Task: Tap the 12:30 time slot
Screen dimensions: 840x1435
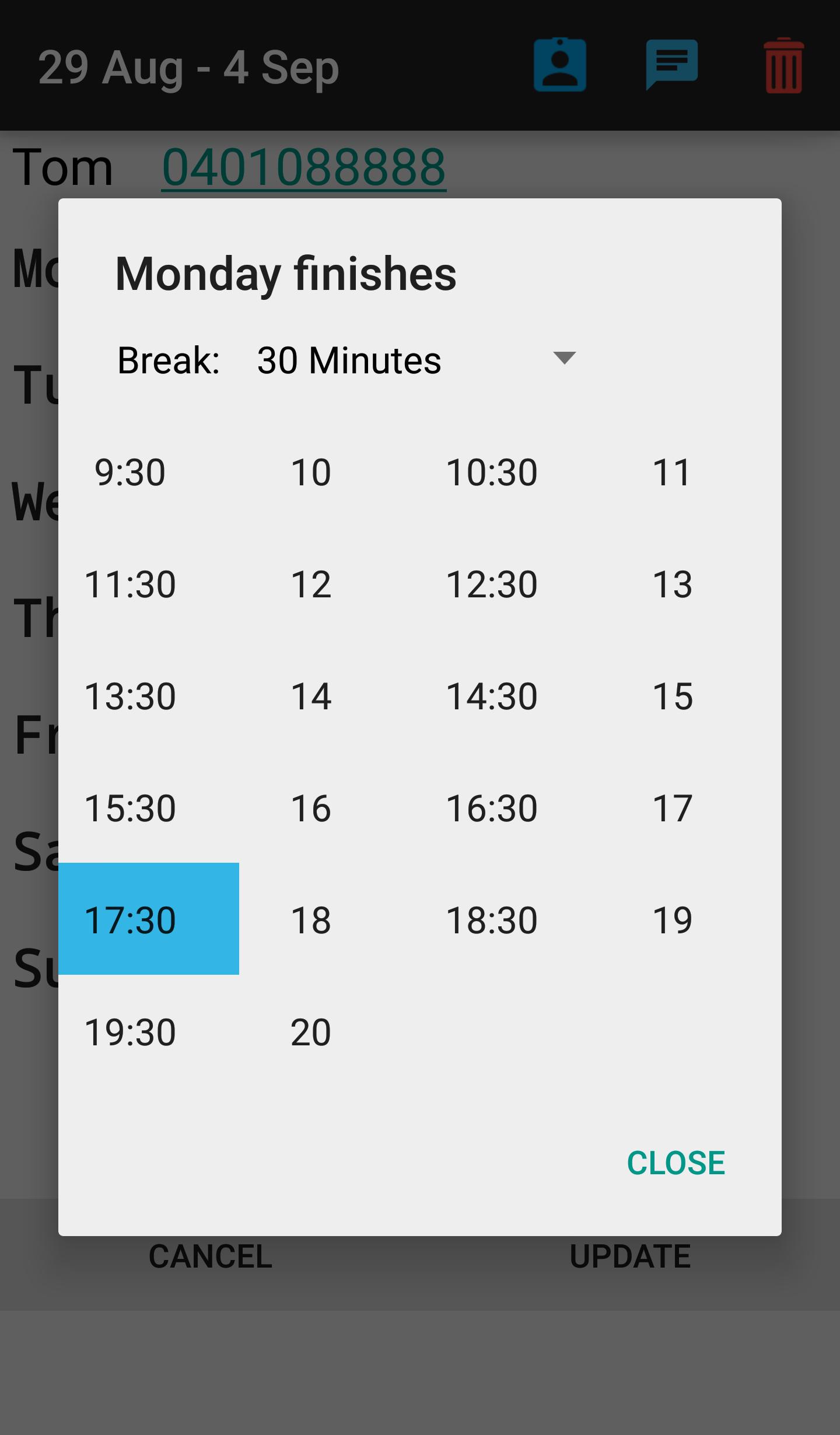Action: [492, 584]
